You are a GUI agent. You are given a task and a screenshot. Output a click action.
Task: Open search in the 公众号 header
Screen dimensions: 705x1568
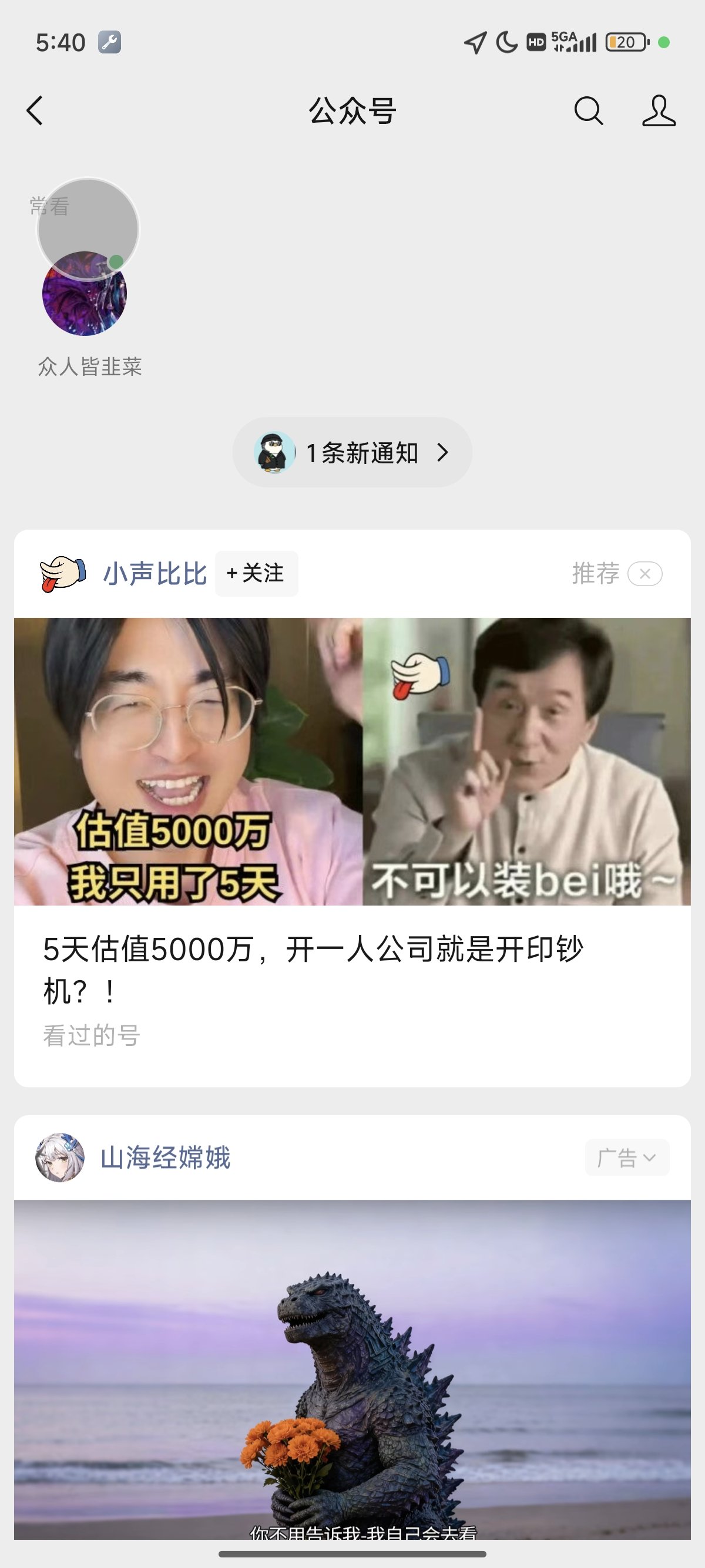point(588,111)
